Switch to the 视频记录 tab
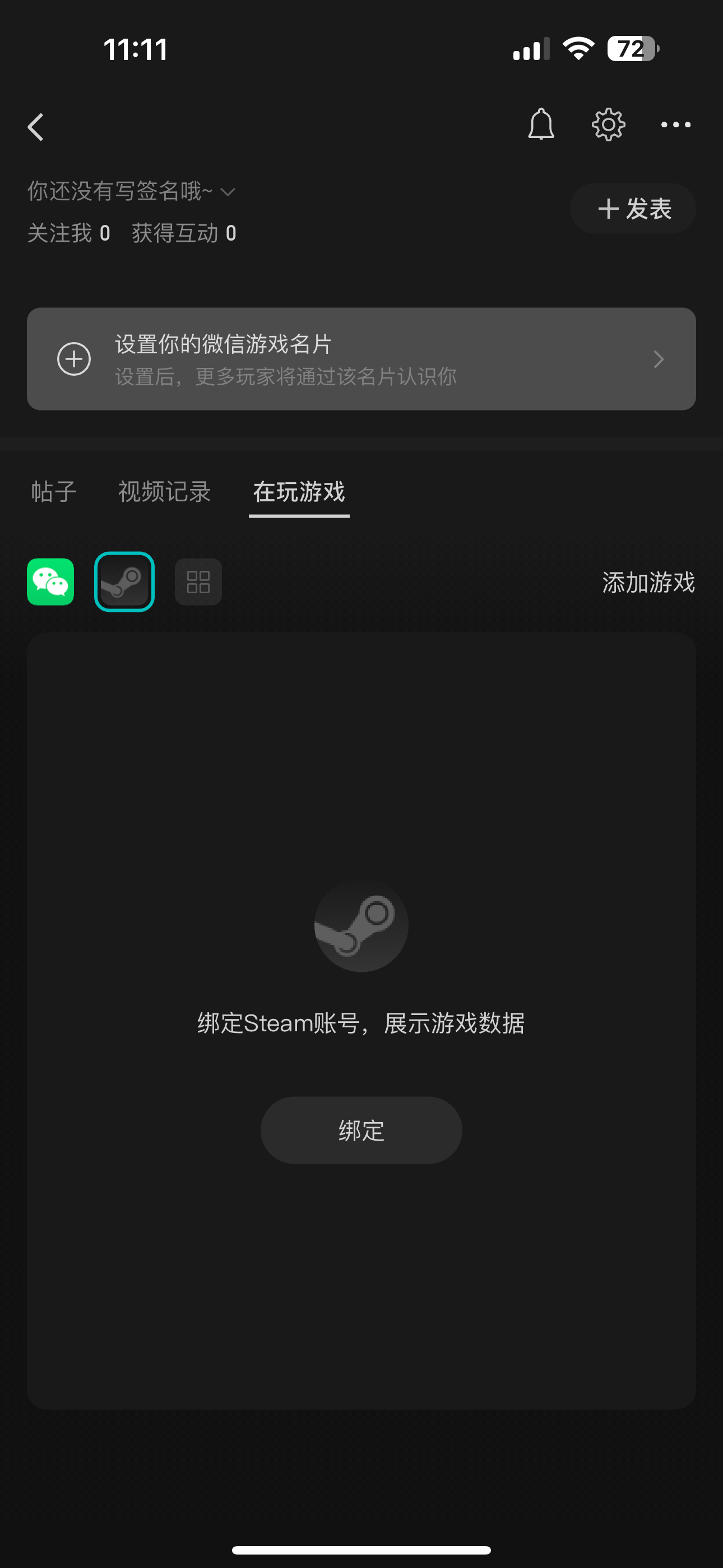Screen dimensions: 723x1568 click(x=164, y=492)
